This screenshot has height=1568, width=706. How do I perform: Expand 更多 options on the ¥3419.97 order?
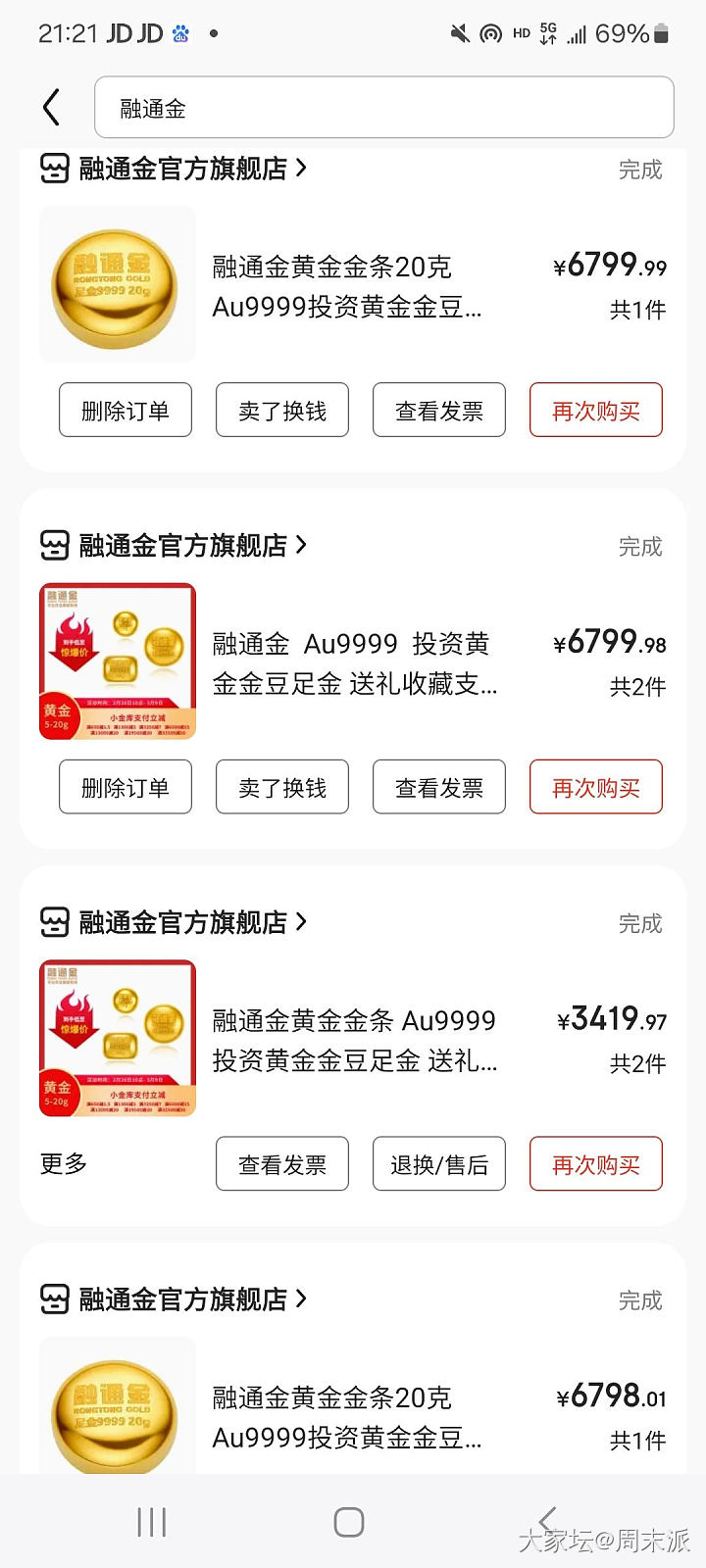(x=64, y=1163)
